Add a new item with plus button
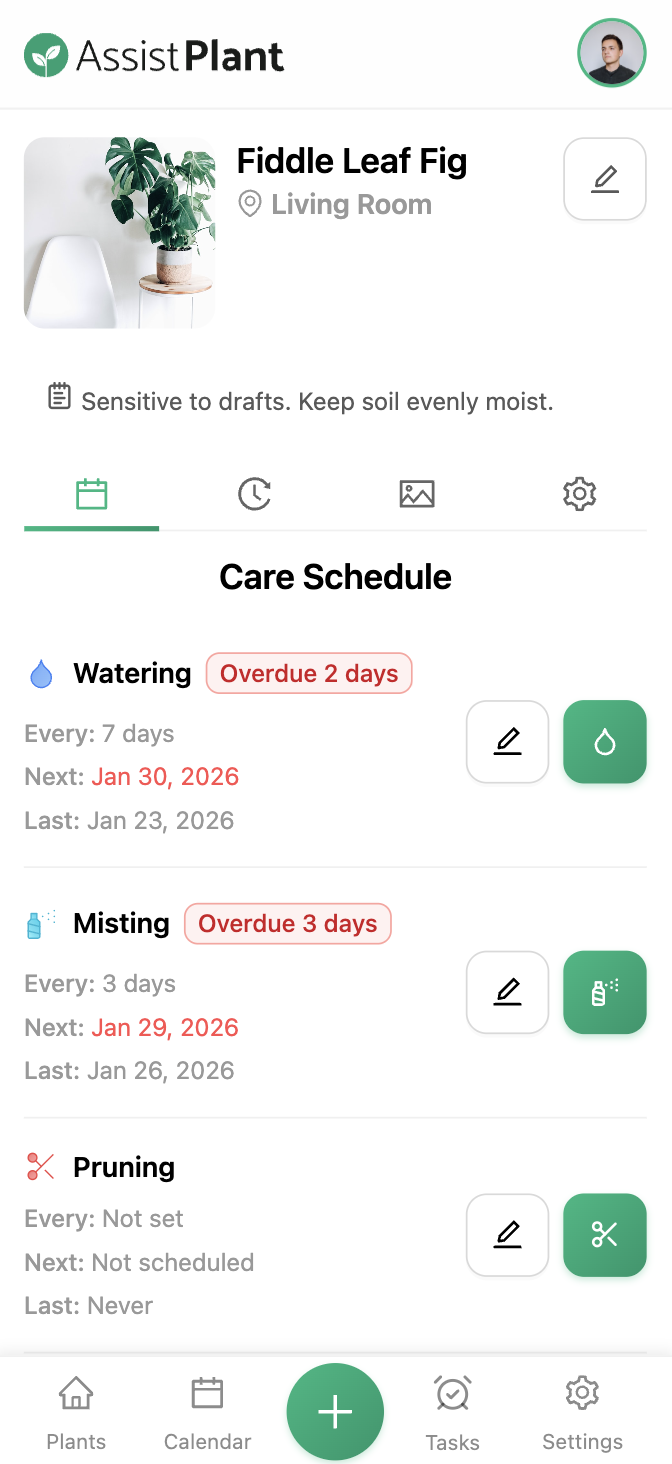Viewport: 672px width, 1464px height. pyautogui.click(x=335, y=1412)
